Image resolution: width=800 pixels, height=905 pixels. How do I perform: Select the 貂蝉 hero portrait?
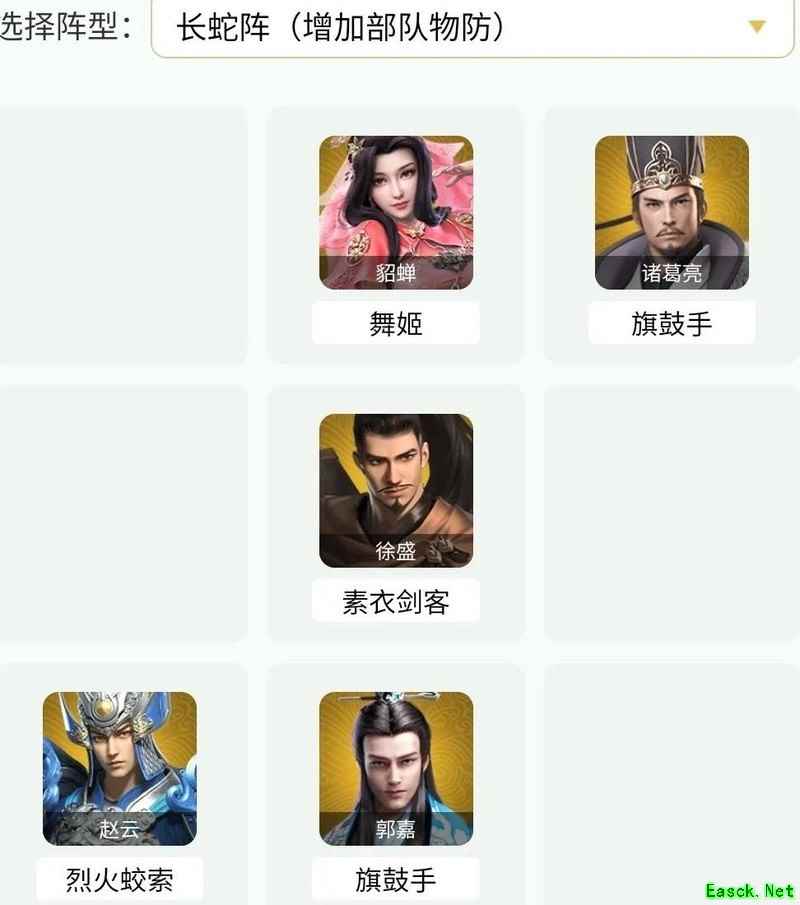point(396,212)
